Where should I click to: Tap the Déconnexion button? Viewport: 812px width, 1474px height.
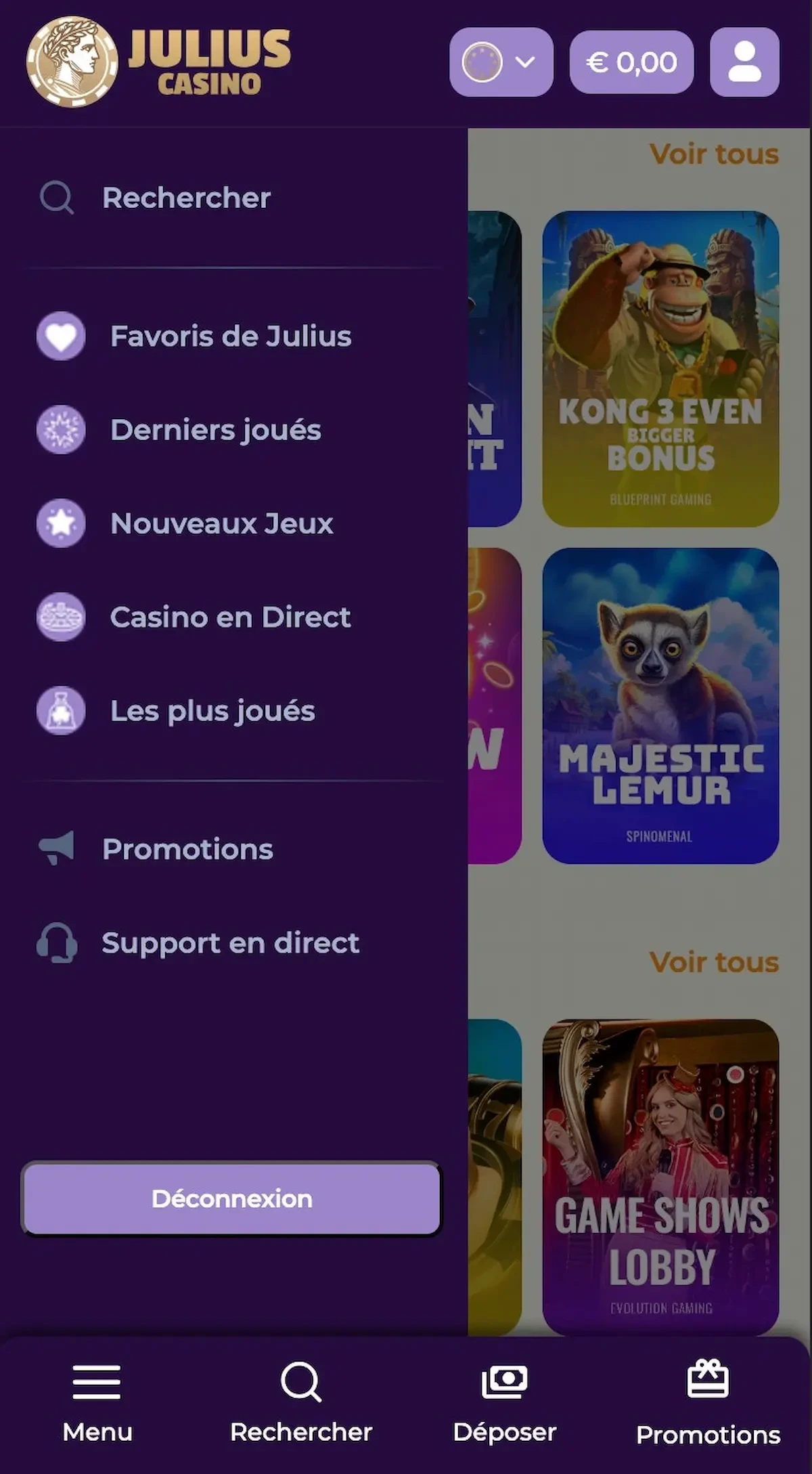point(231,1198)
